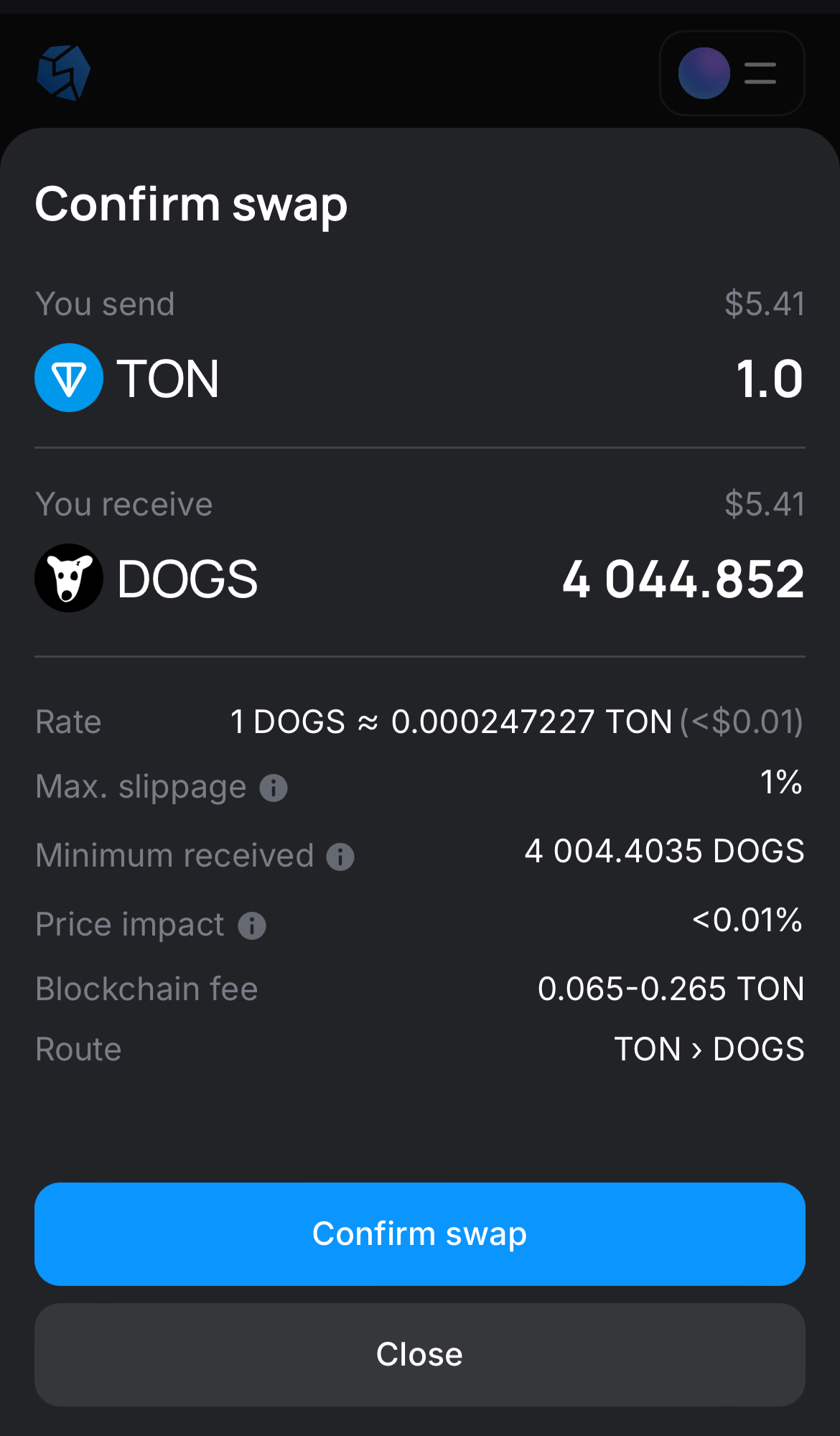840x1436 pixels.
Task: Expand the Route TON › DOGS details
Action: [x=419, y=1049]
